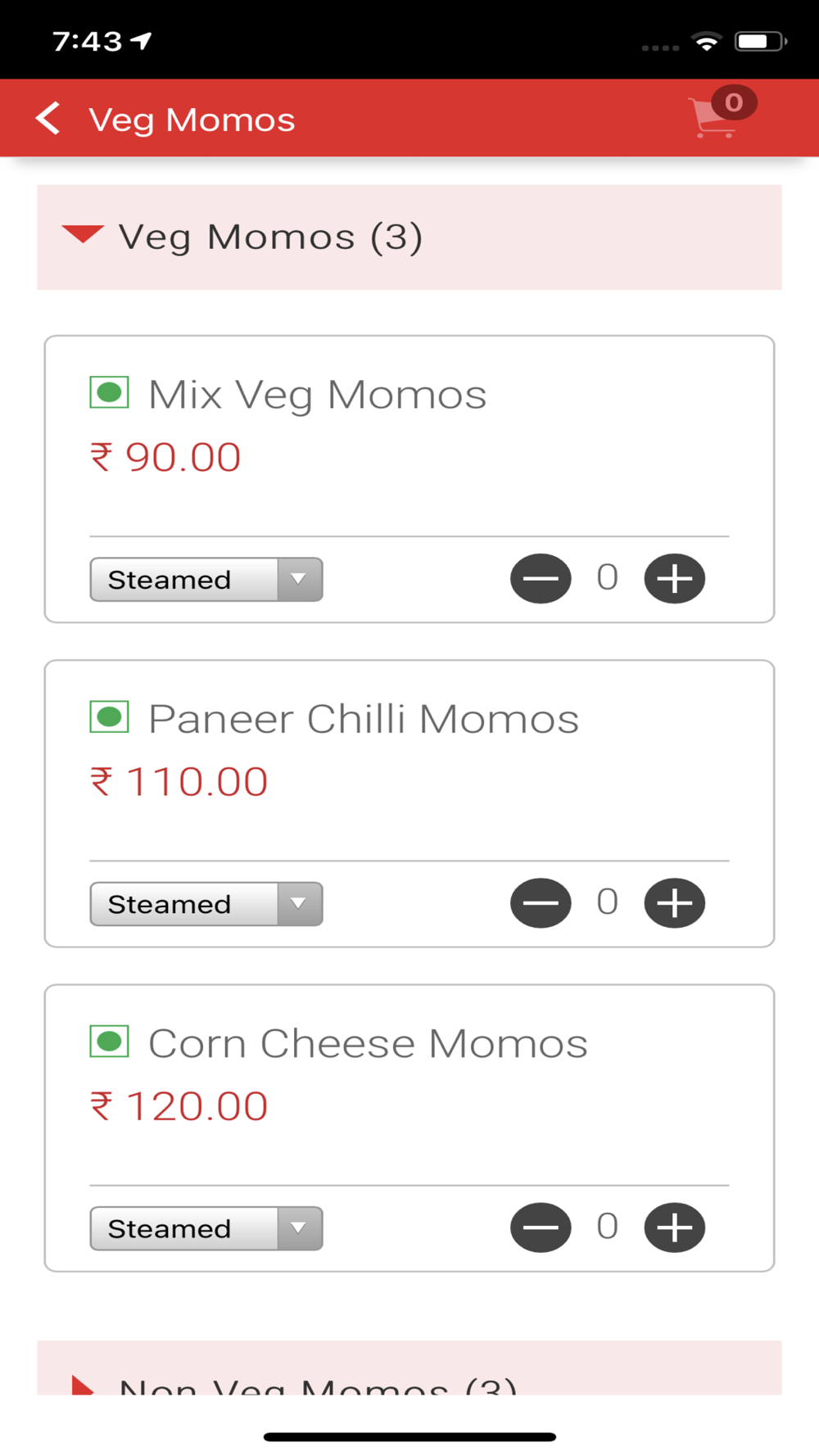Open Steamed dropdown for Paneer Chilli Momos
The image size is (819, 1456).
pyautogui.click(x=206, y=904)
